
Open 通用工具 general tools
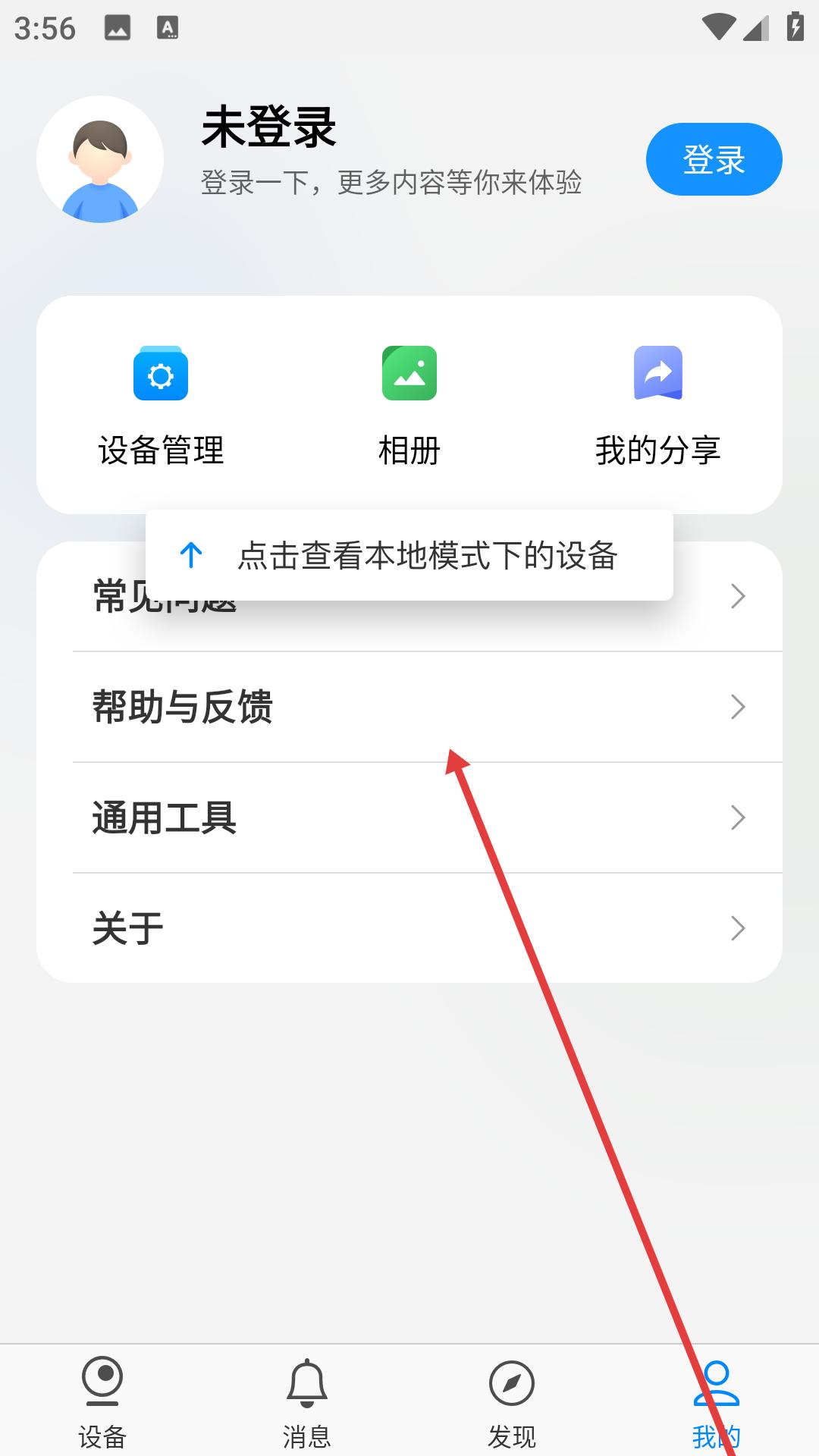[409, 817]
